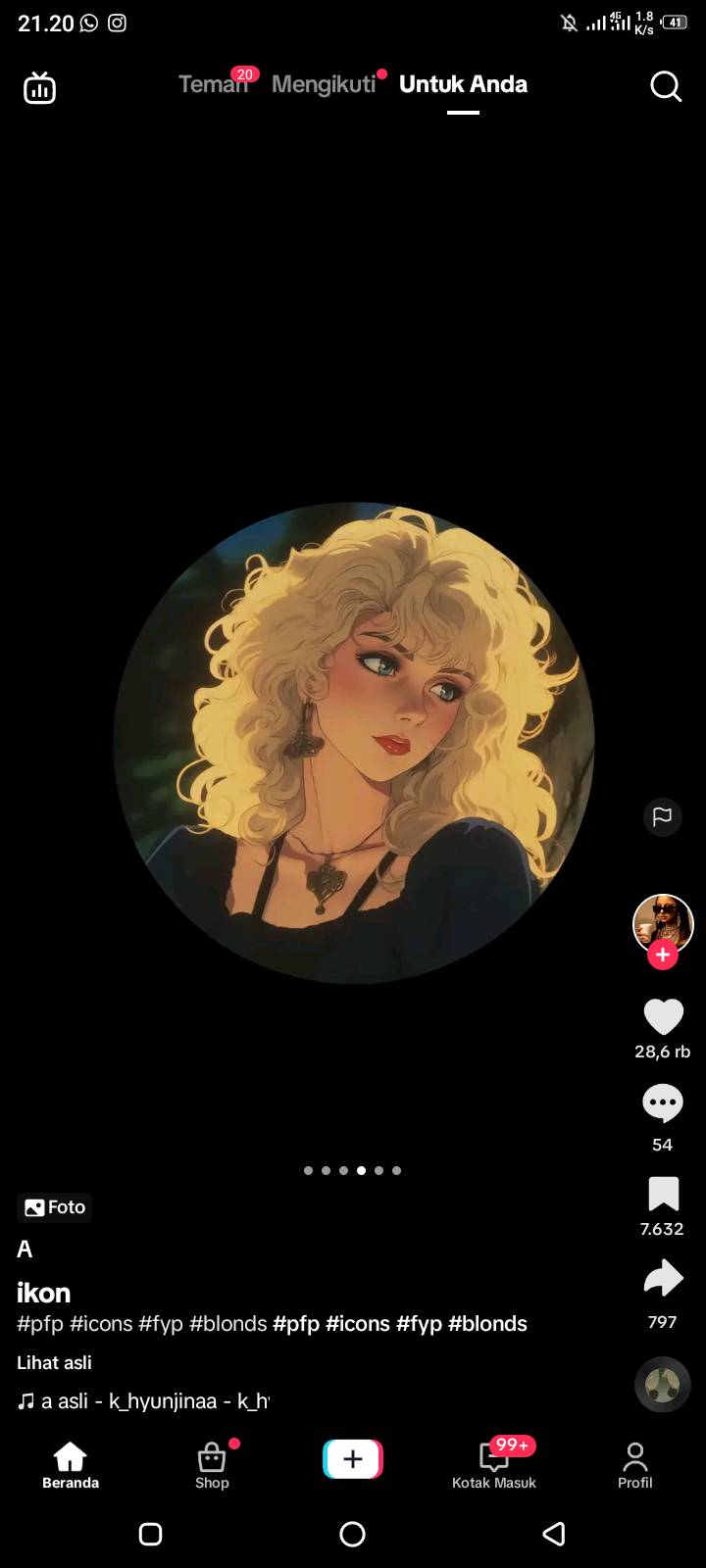The image size is (706, 1568).
Task: Go to the Shop tab
Action: tap(212, 1466)
